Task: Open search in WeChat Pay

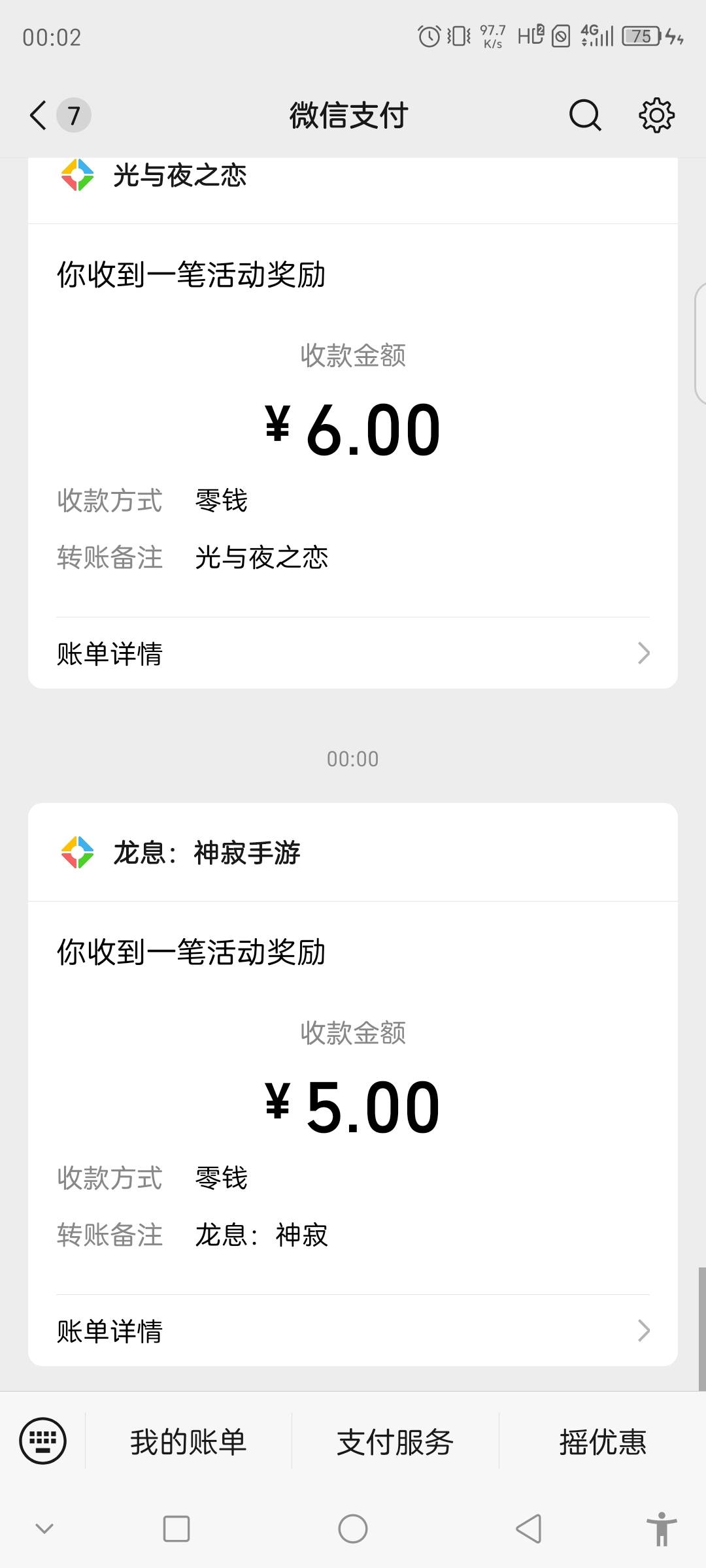Action: pyautogui.click(x=584, y=116)
